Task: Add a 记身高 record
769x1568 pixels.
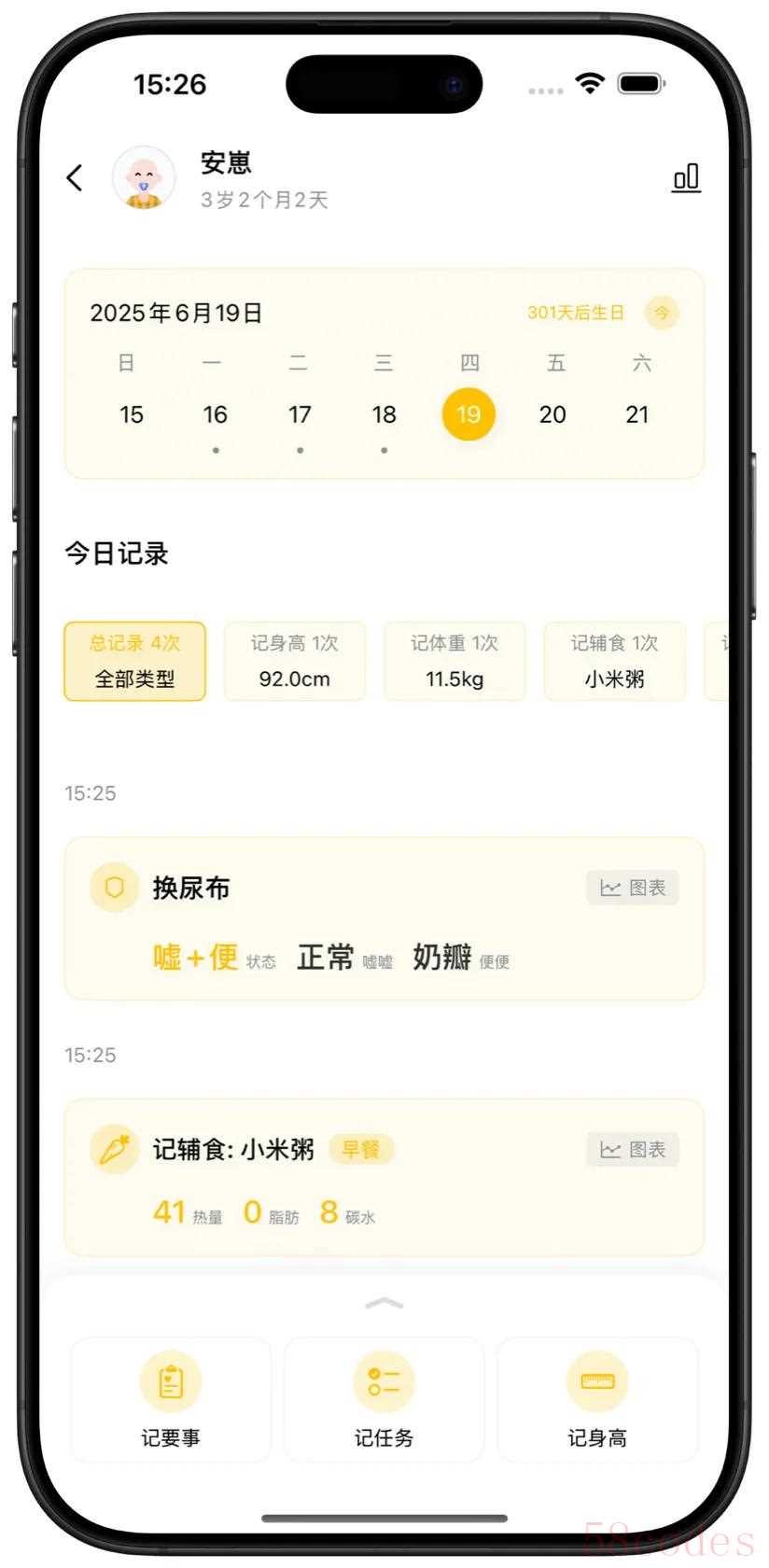Action: (597, 1399)
